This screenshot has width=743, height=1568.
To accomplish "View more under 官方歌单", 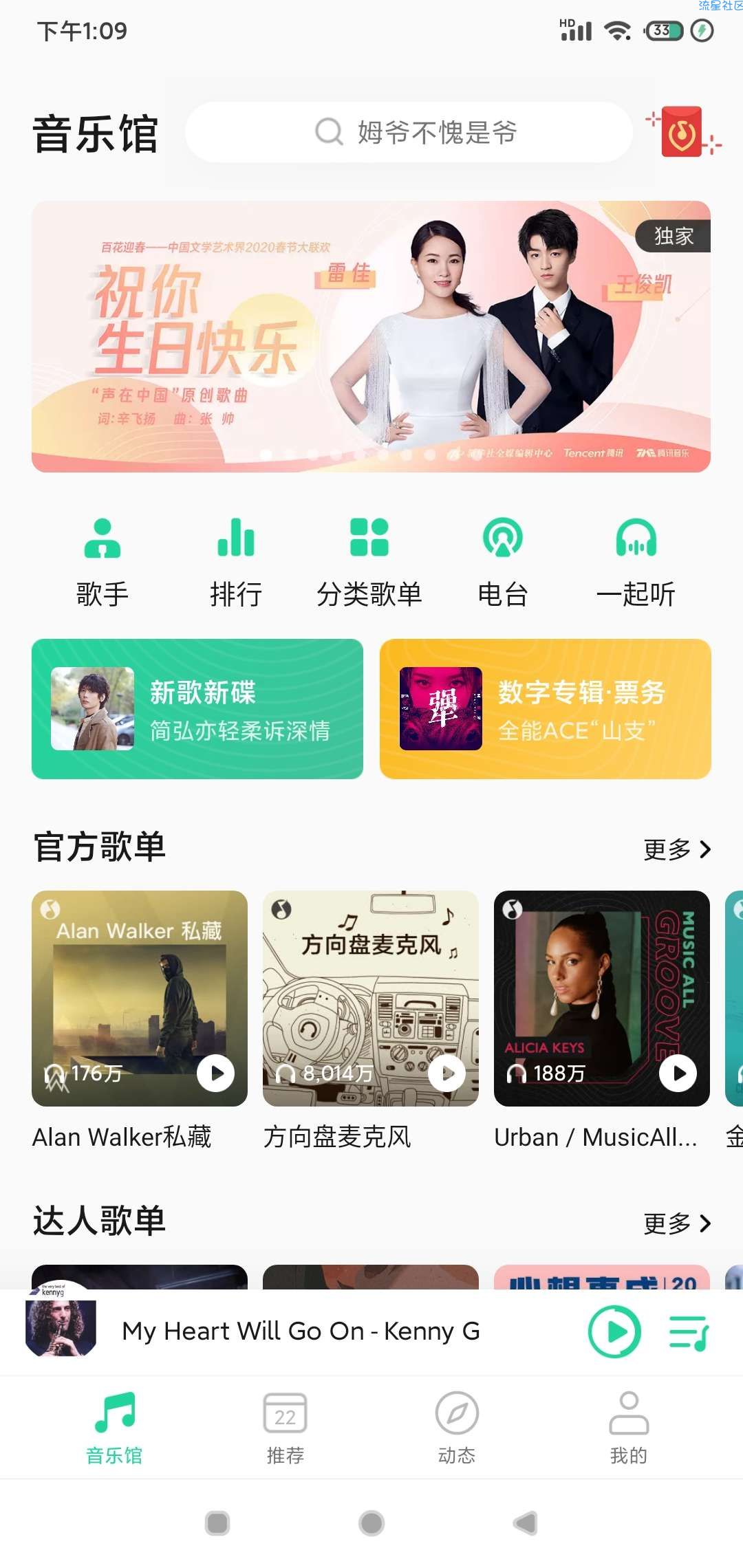I will point(677,849).
